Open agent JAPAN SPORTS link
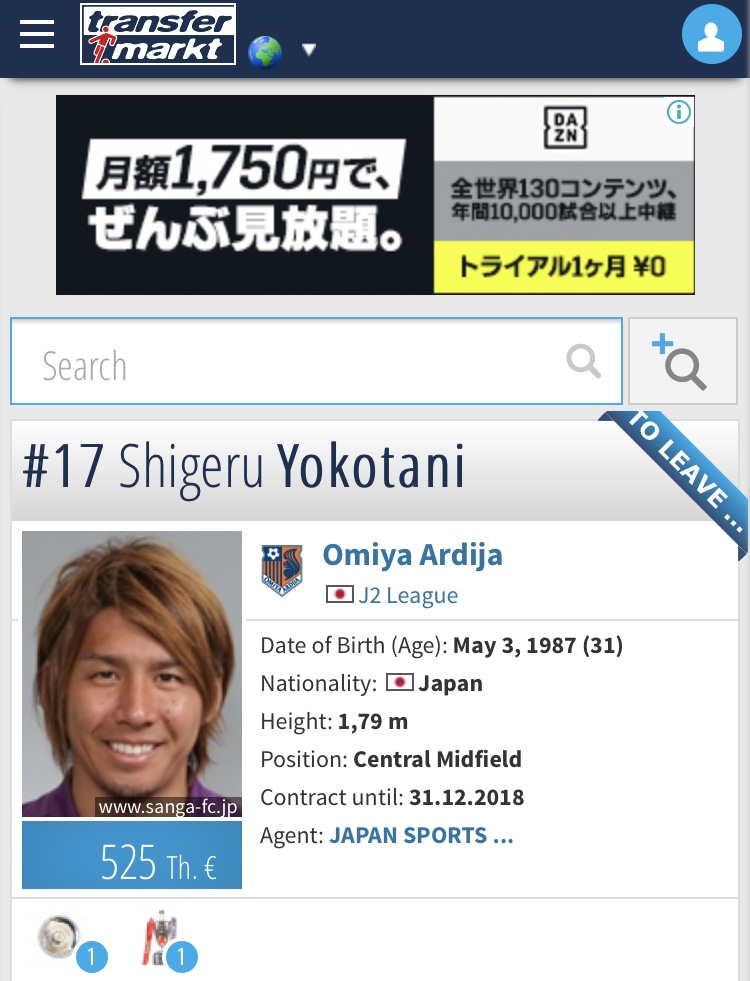Image resolution: width=750 pixels, height=981 pixels. [x=421, y=835]
